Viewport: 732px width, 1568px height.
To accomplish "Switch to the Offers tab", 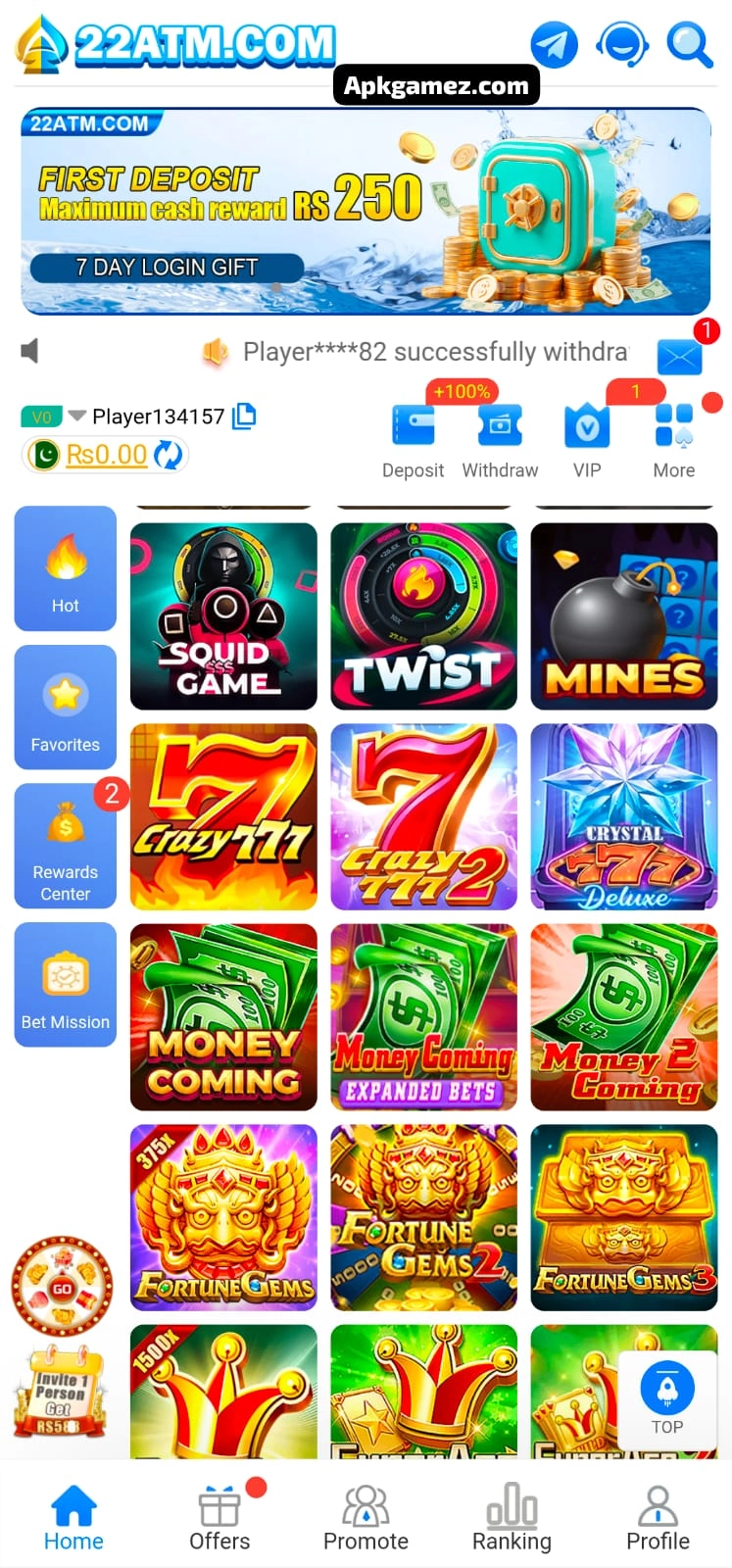I will [x=220, y=1517].
